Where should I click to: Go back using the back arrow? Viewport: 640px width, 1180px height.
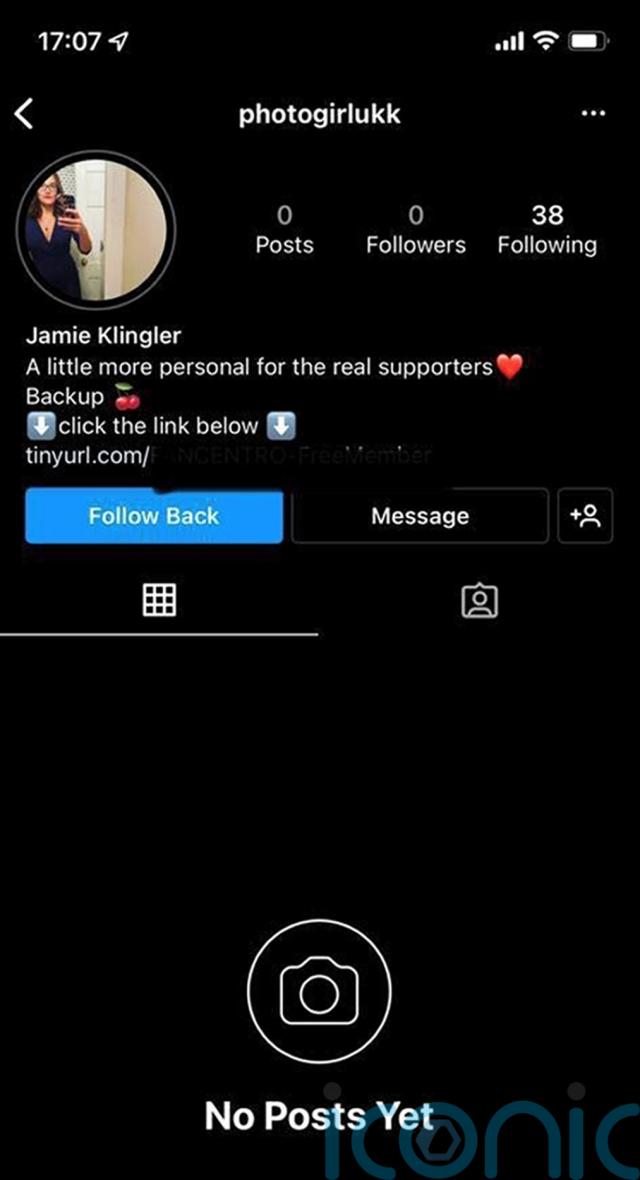pyautogui.click(x=24, y=114)
